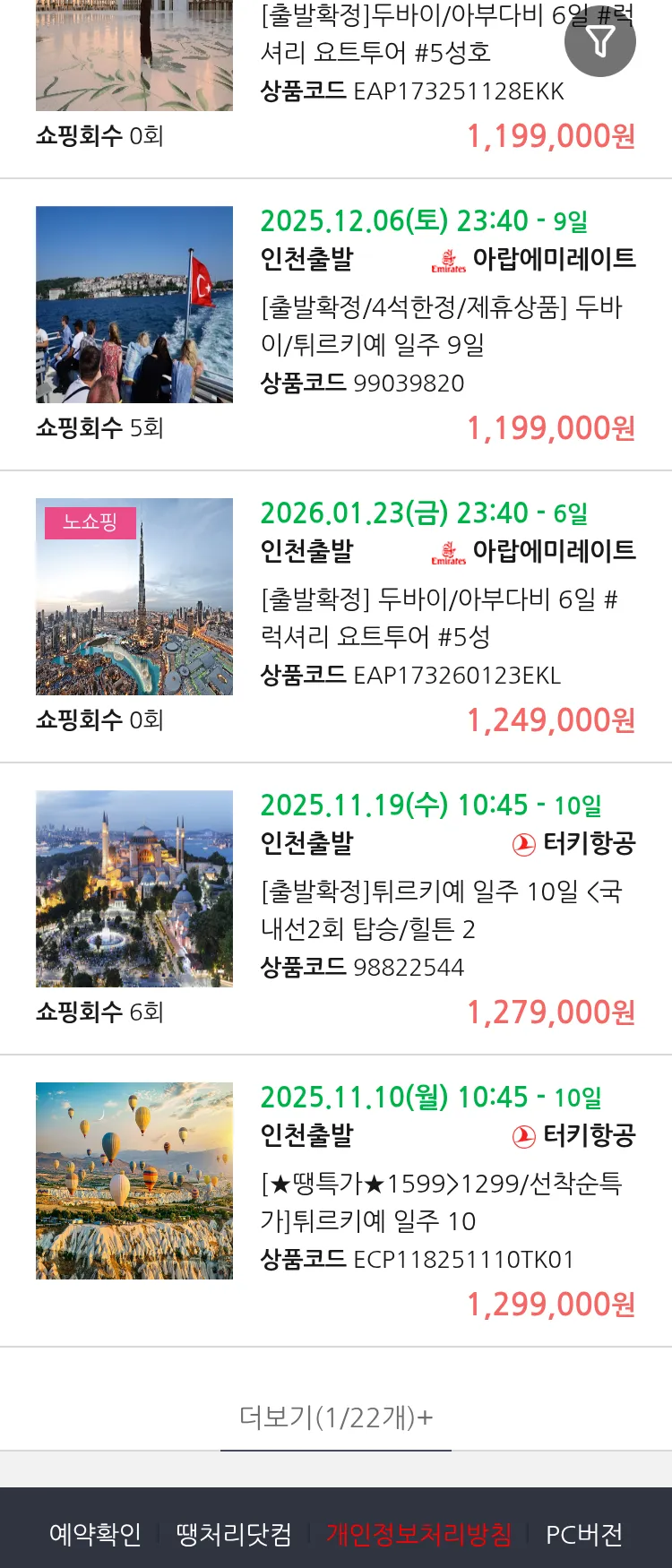Go to 예약확인 in the footer
The width and height of the screenshot is (672, 1568).
(x=95, y=1534)
